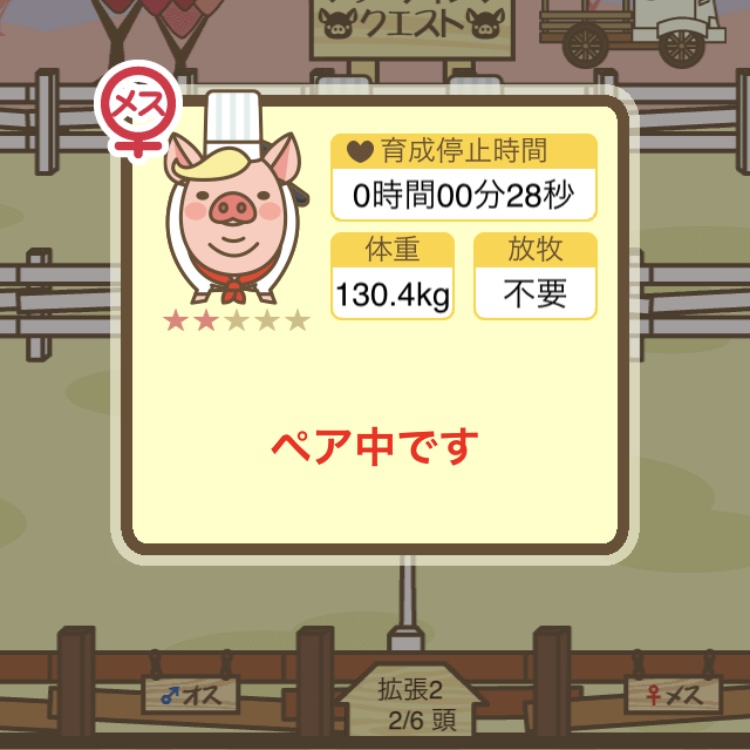Open the 拡張2 pen sign
The width and height of the screenshot is (750, 750).
(x=410, y=703)
